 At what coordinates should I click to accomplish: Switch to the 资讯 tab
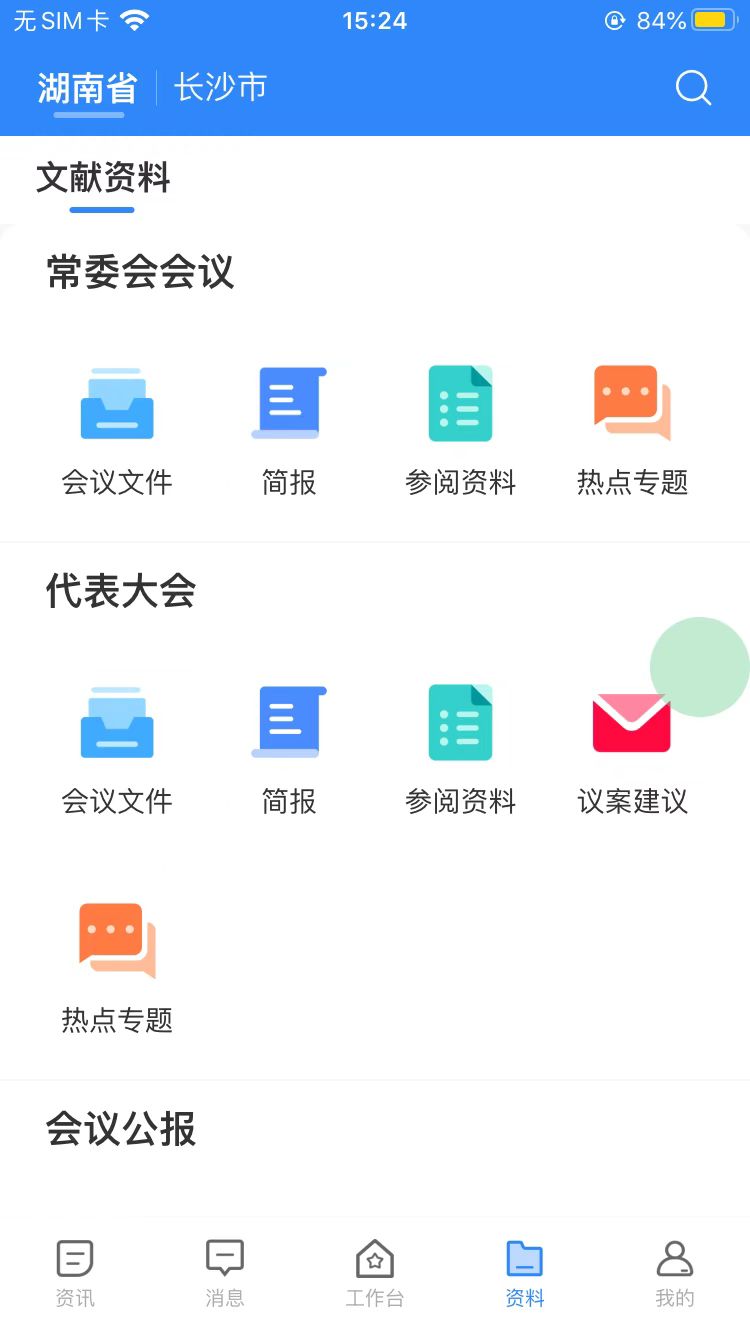74,1270
